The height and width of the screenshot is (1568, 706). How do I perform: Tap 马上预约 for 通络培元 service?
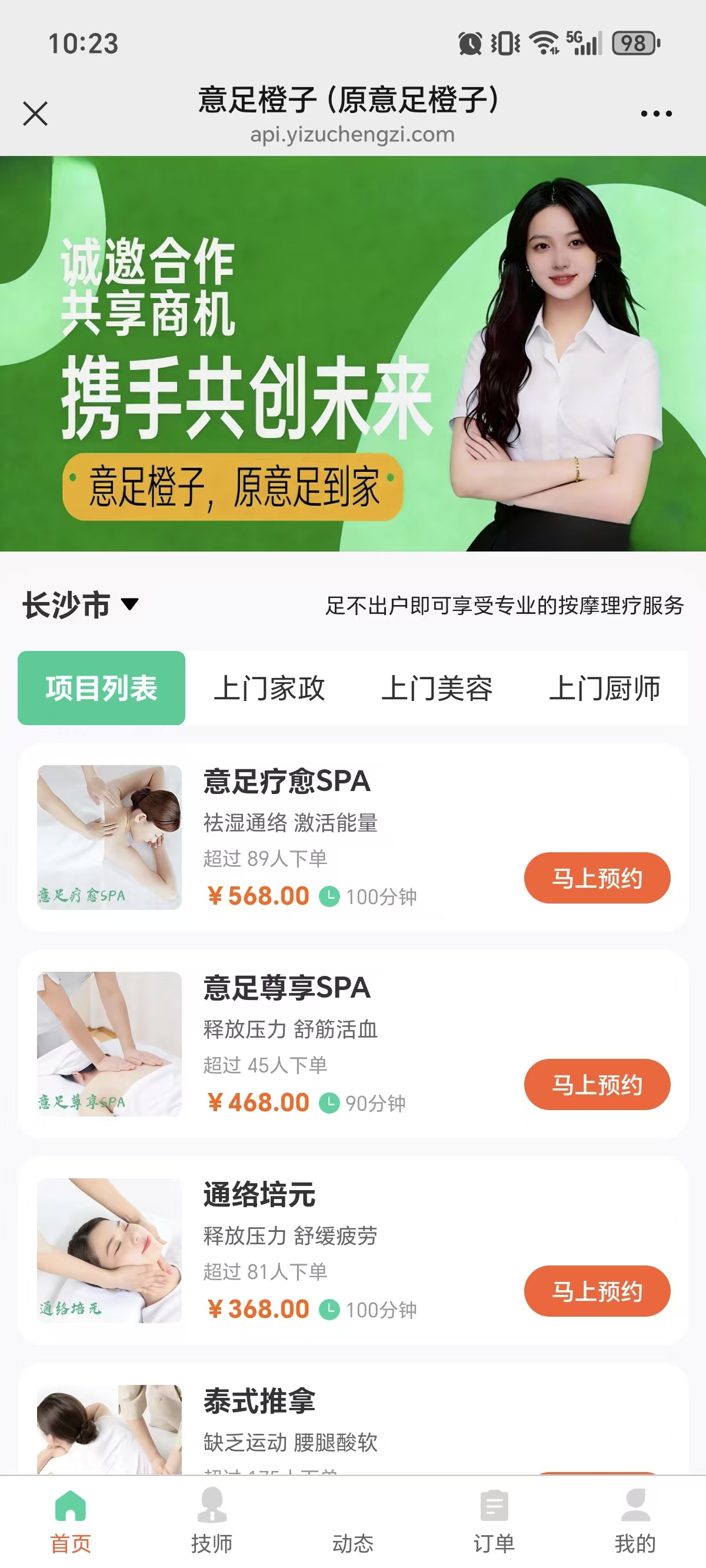point(598,1291)
